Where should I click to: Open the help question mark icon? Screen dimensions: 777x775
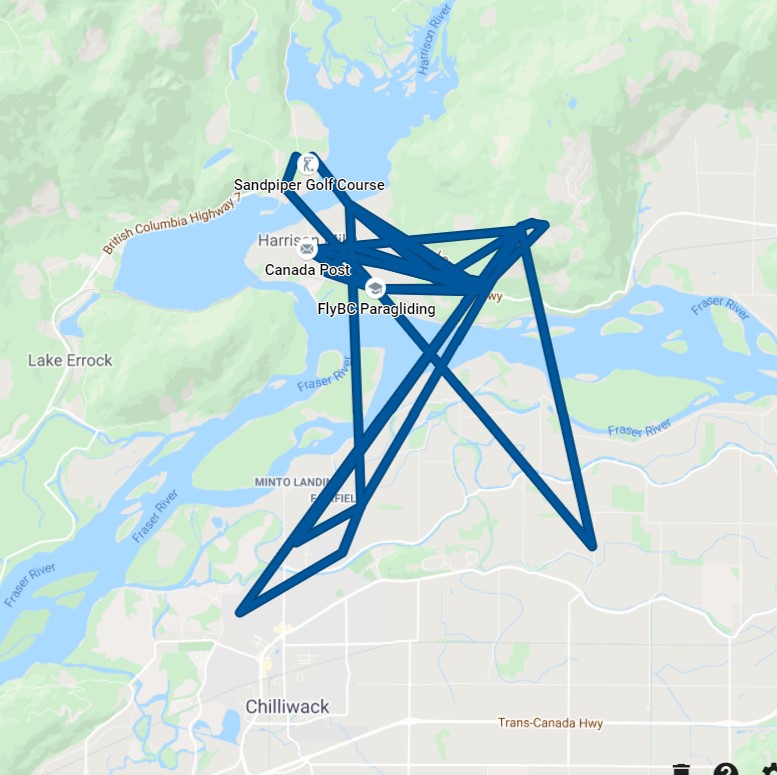click(726, 769)
